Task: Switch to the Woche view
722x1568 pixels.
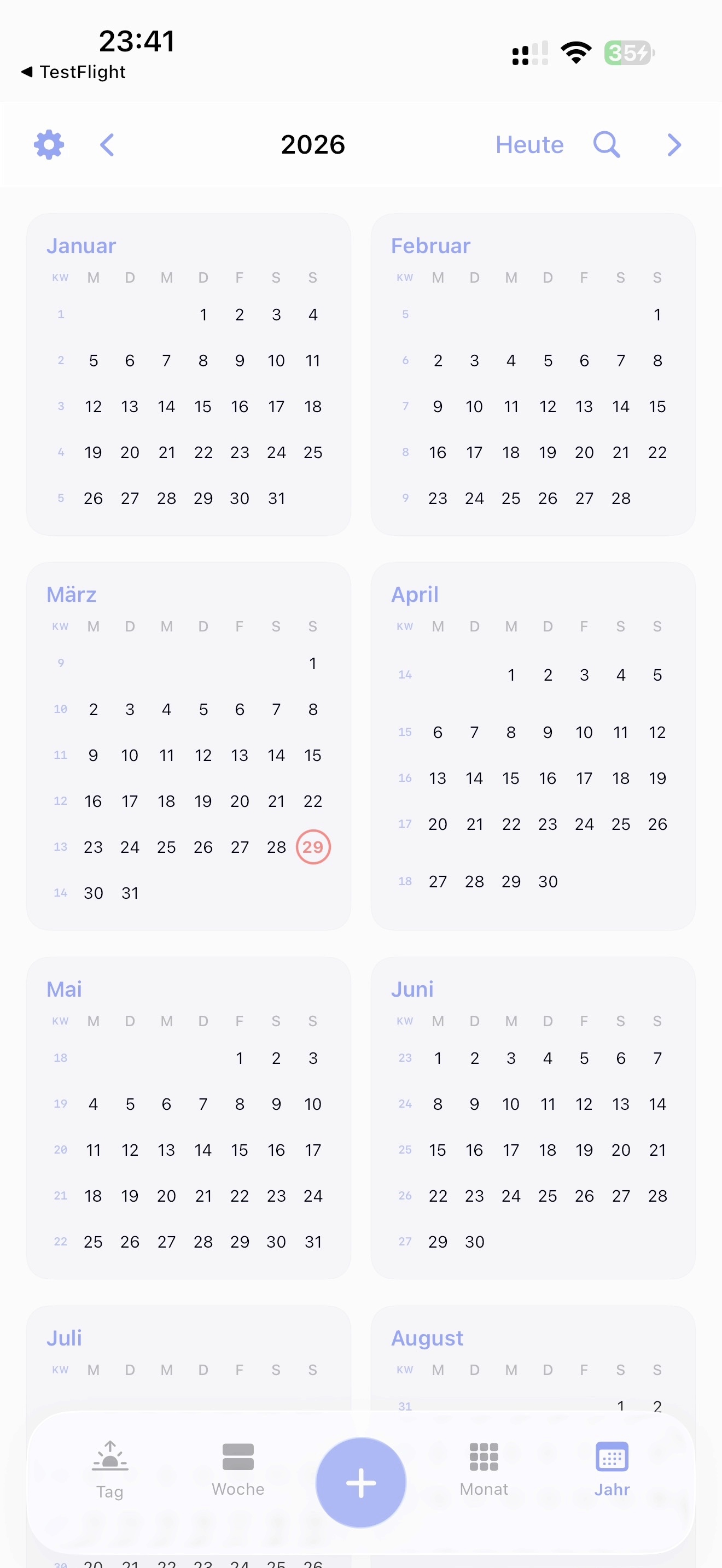Action: 238,1469
